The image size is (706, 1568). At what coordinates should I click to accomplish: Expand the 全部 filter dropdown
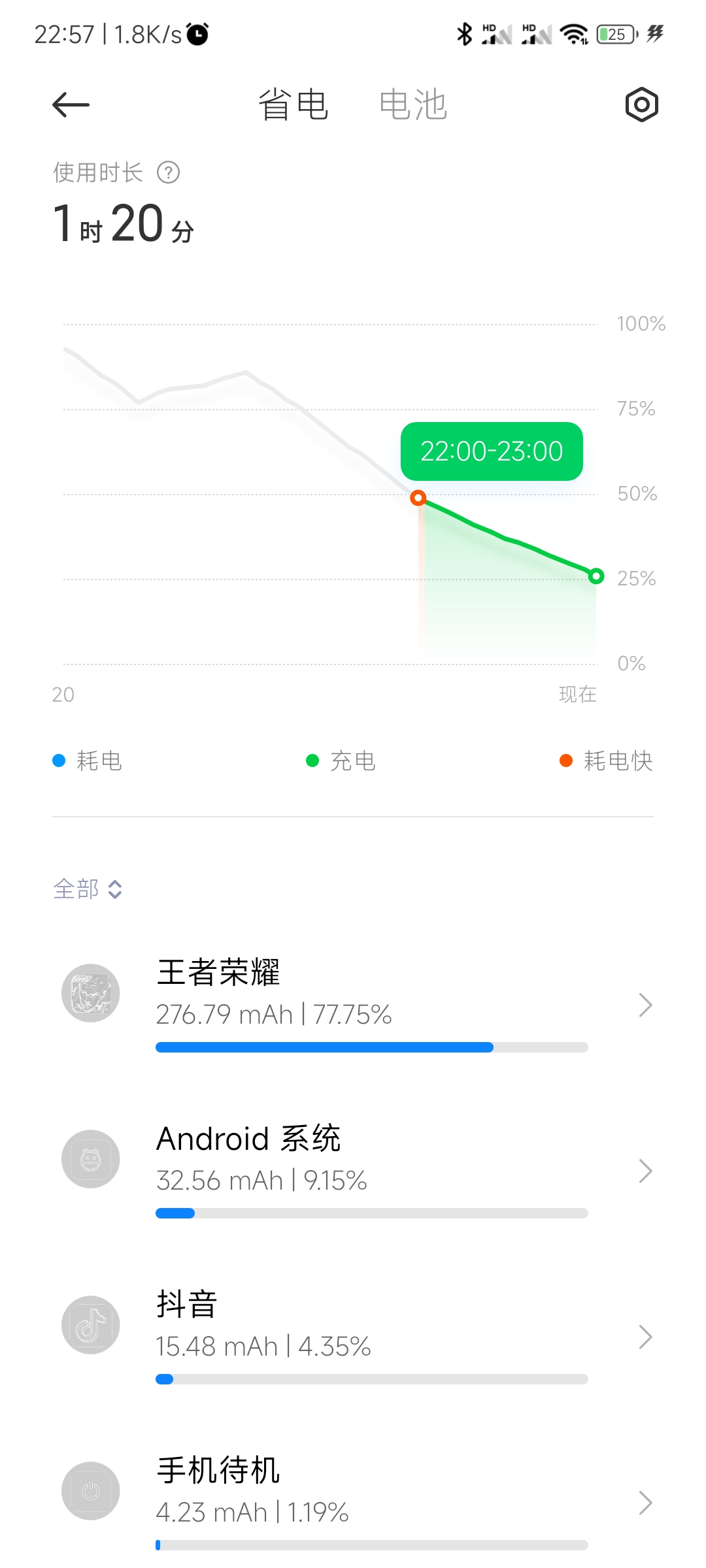[88, 889]
